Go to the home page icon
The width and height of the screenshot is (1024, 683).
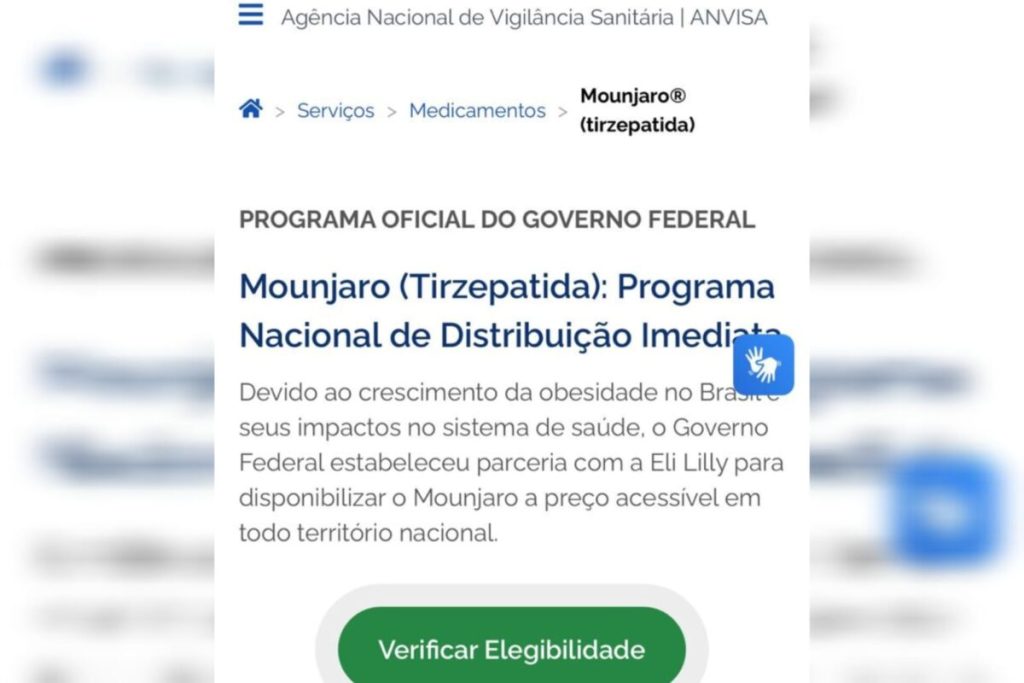pos(251,109)
